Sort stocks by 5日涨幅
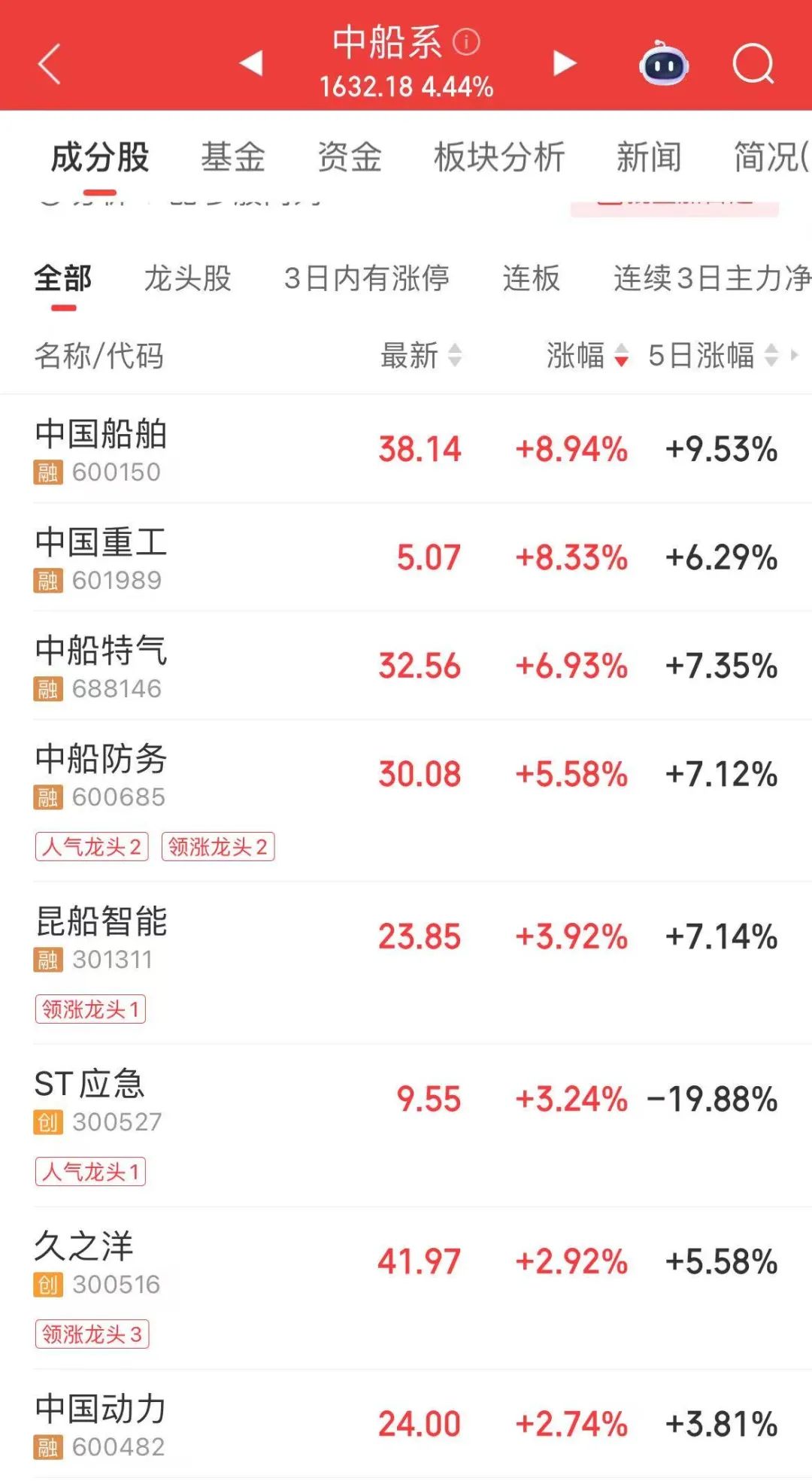This screenshot has height=1484, width=812. point(711,355)
